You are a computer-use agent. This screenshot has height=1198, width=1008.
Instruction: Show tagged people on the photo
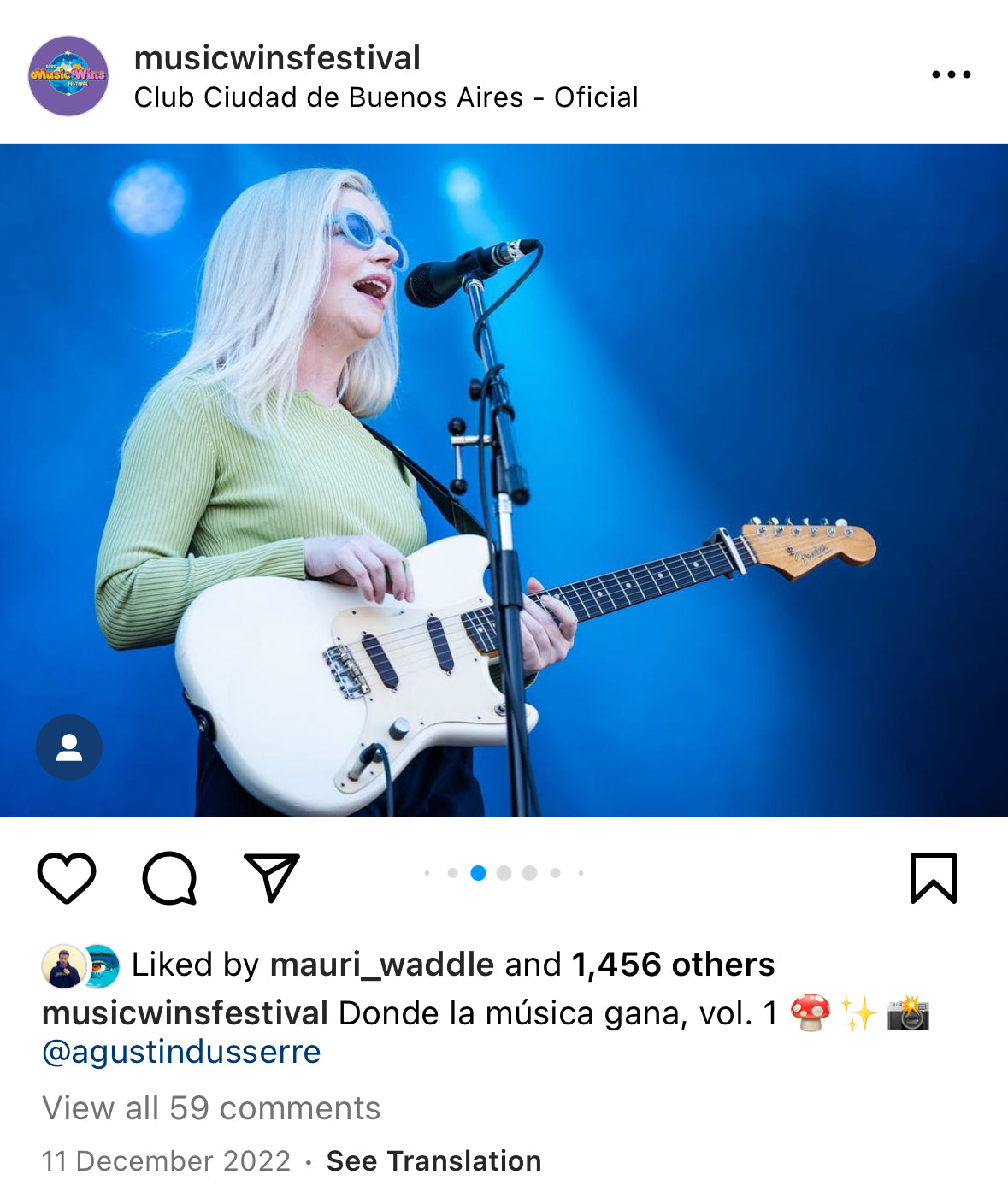click(69, 747)
